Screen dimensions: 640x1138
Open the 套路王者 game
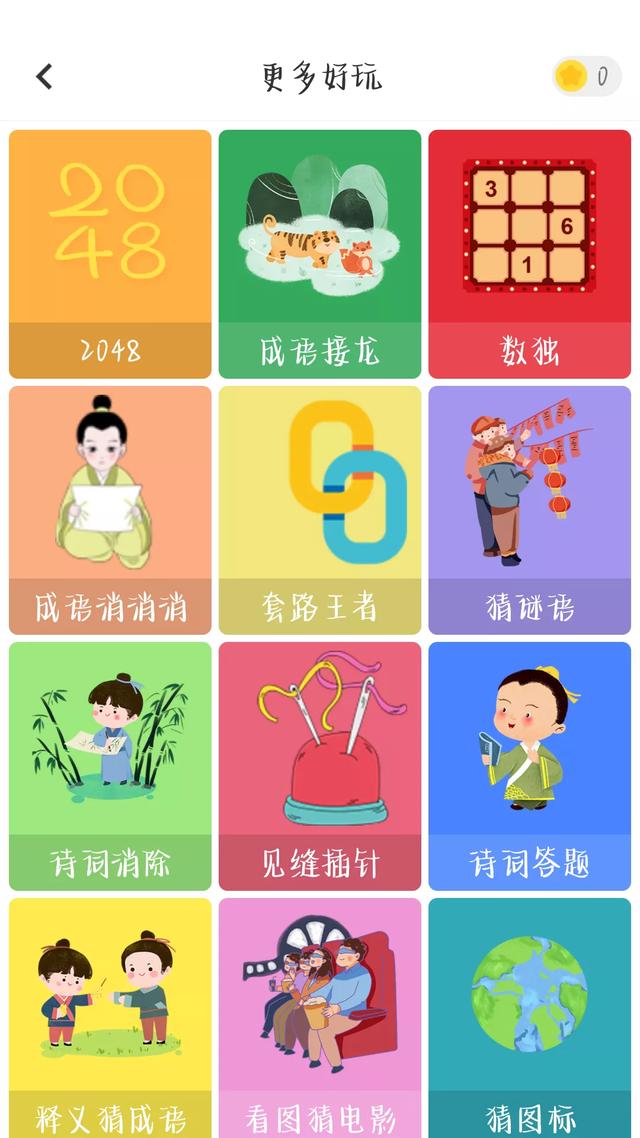(320, 510)
